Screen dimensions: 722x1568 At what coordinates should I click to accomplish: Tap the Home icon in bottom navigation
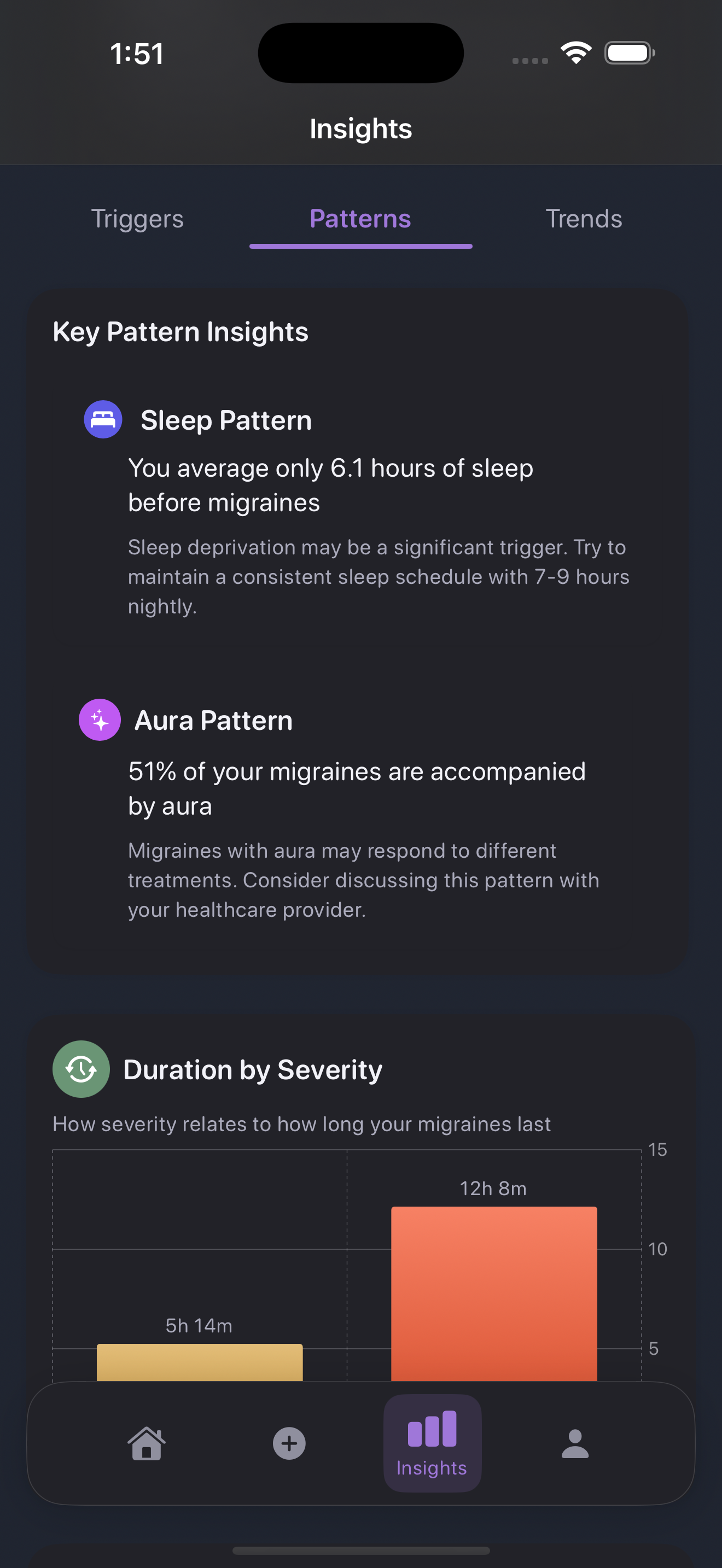click(x=147, y=1442)
